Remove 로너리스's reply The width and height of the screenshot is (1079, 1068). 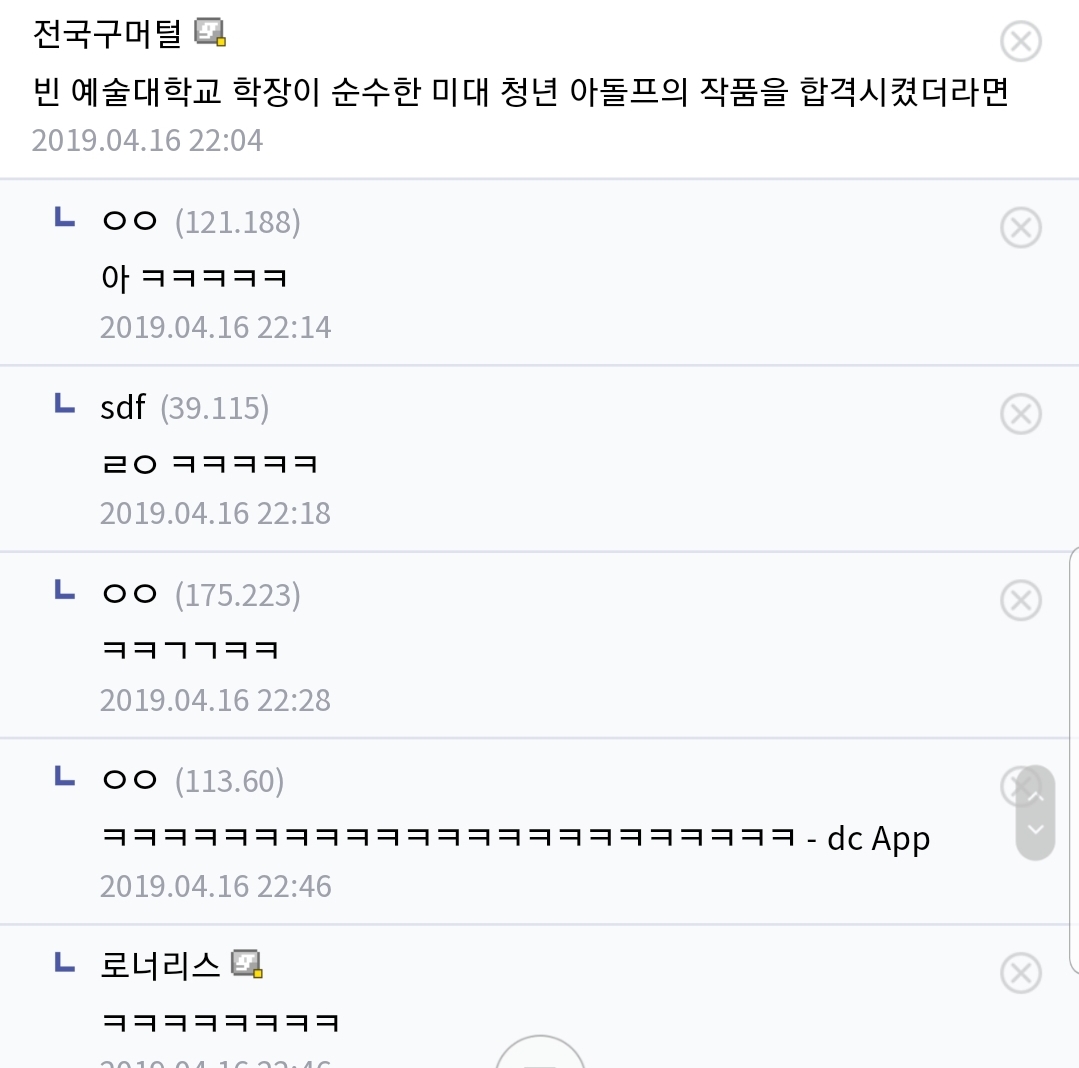[1021, 972]
